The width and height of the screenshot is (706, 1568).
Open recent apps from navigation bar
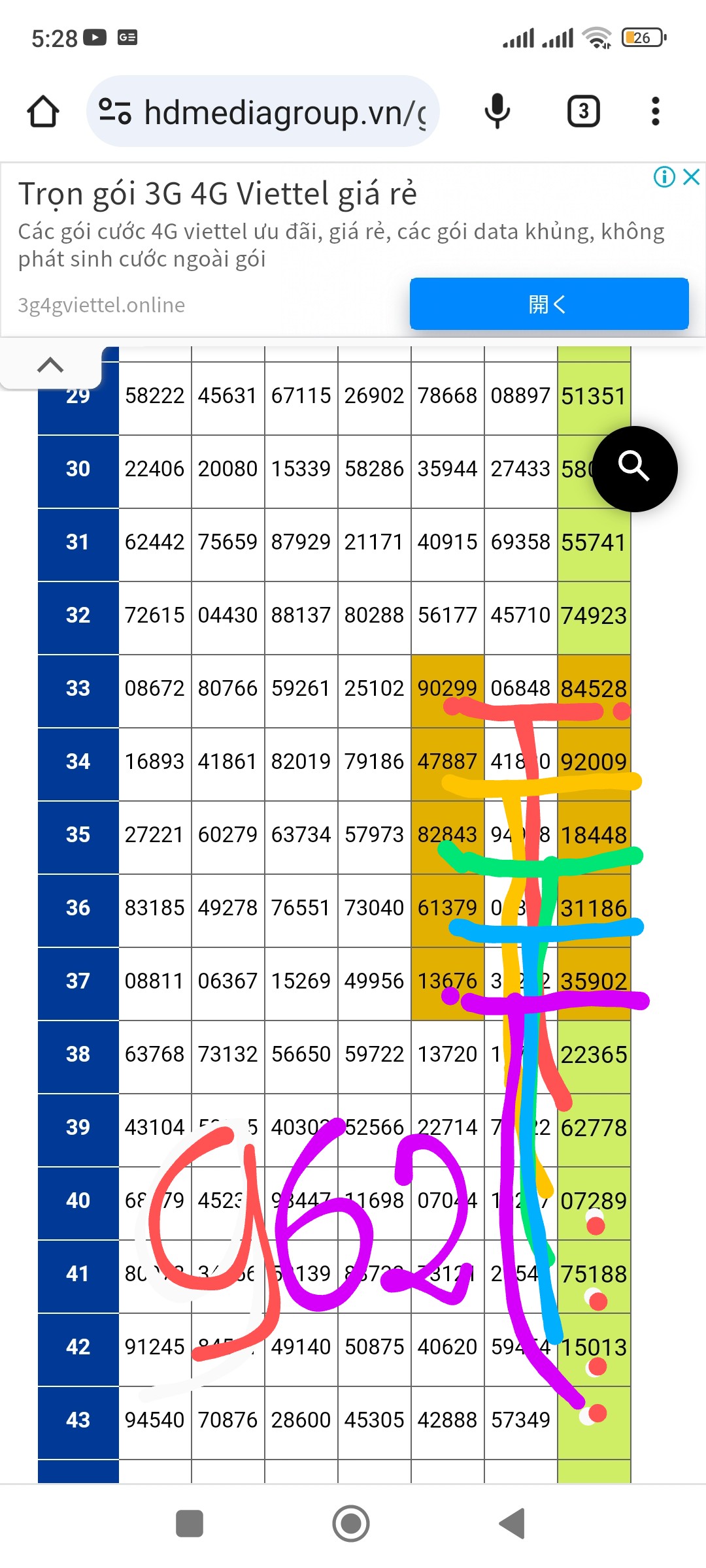click(190, 1524)
